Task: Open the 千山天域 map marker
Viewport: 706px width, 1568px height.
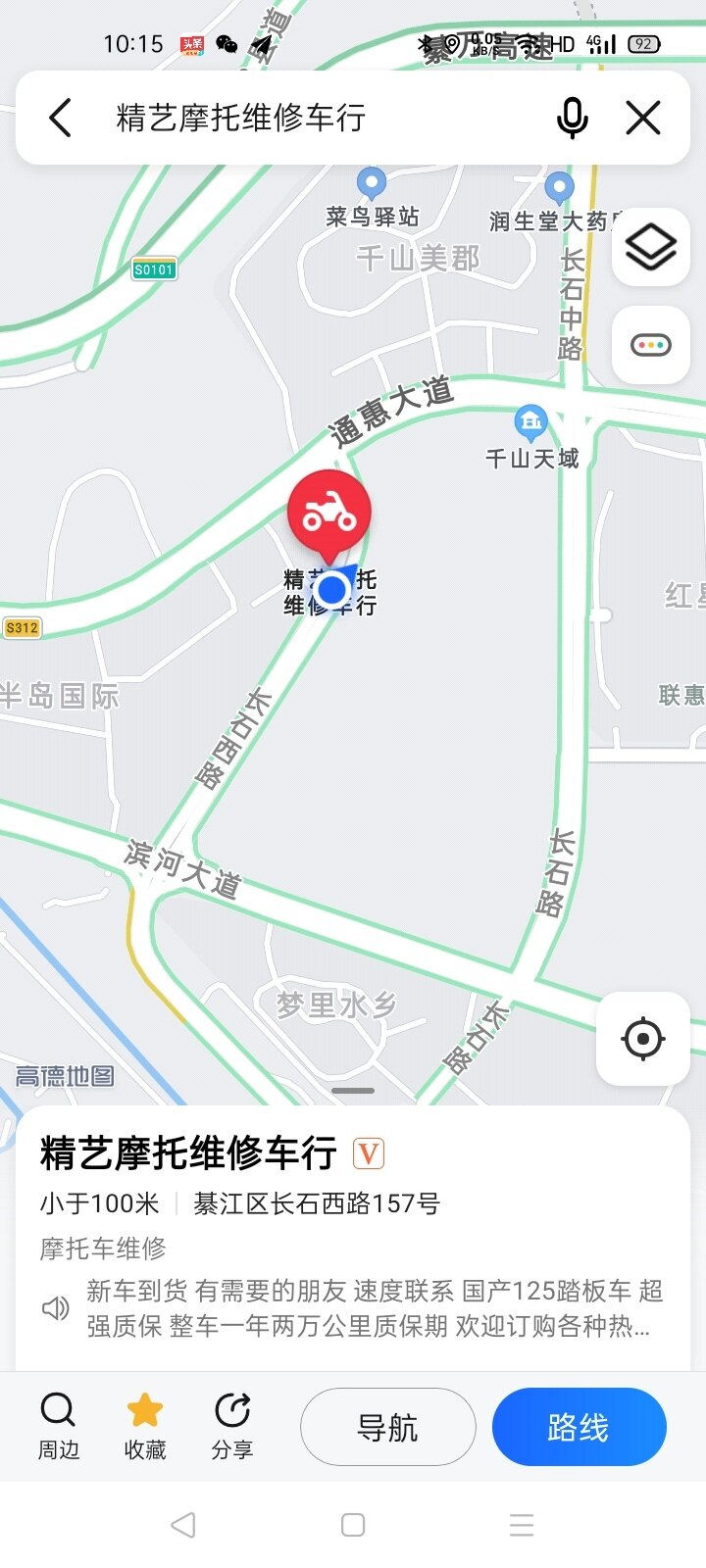Action: pos(530,422)
